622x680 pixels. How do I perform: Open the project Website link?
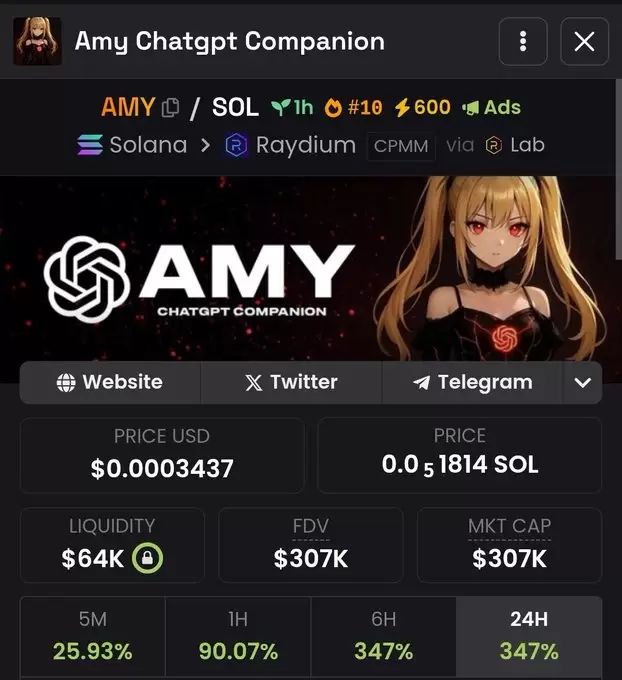110,382
